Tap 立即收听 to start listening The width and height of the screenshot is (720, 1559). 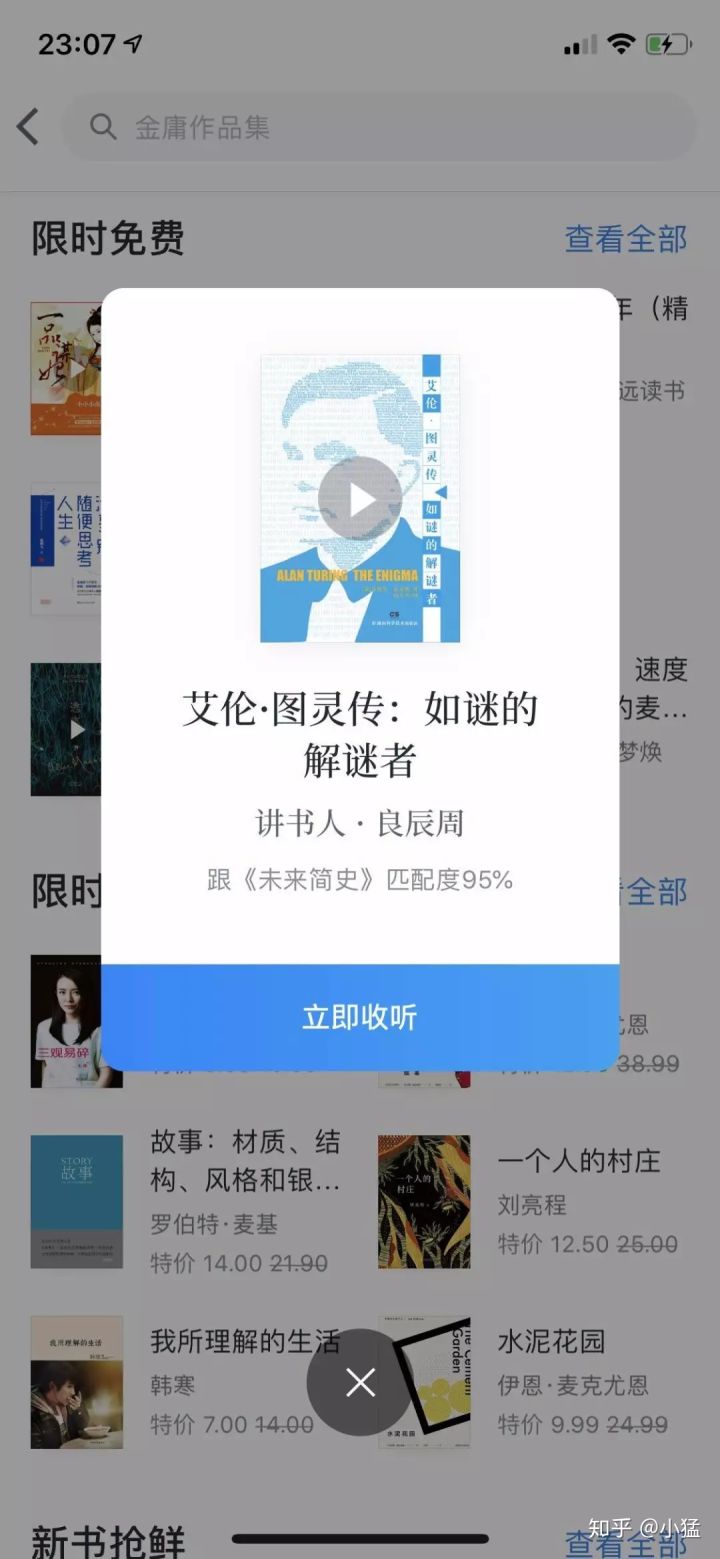click(360, 1017)
